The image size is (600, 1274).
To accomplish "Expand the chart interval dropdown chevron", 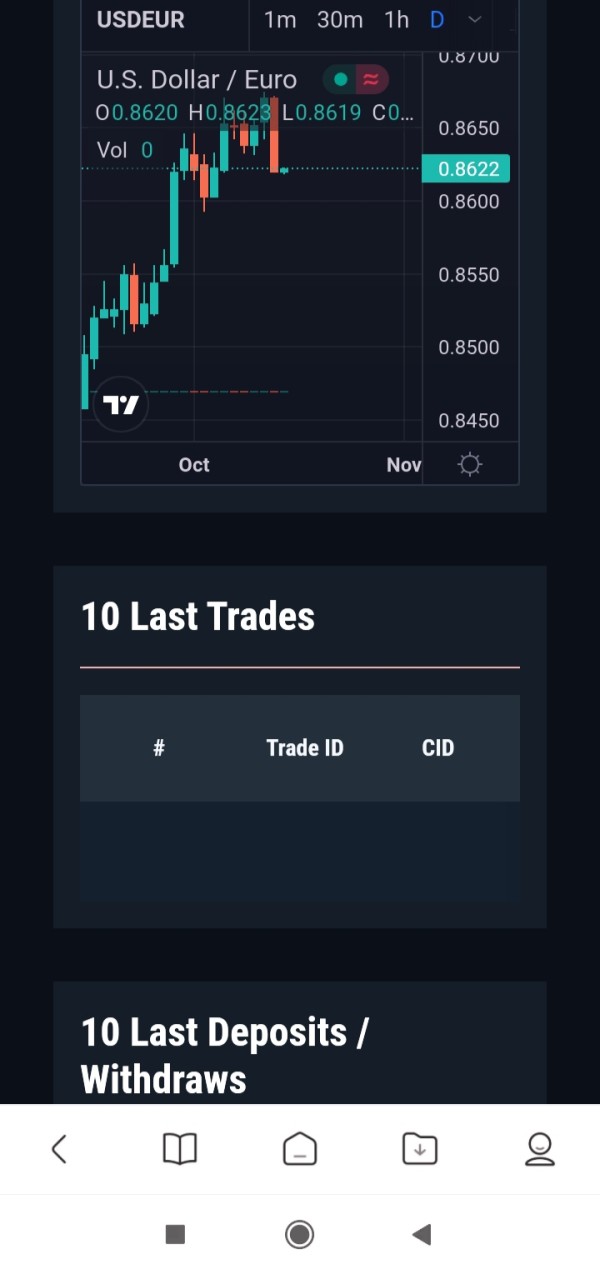I will point(475,20).
